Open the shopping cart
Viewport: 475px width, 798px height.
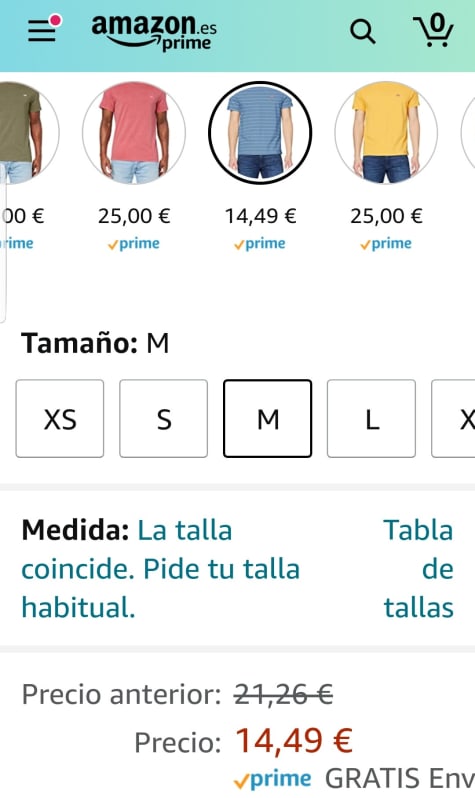point(433,31)
